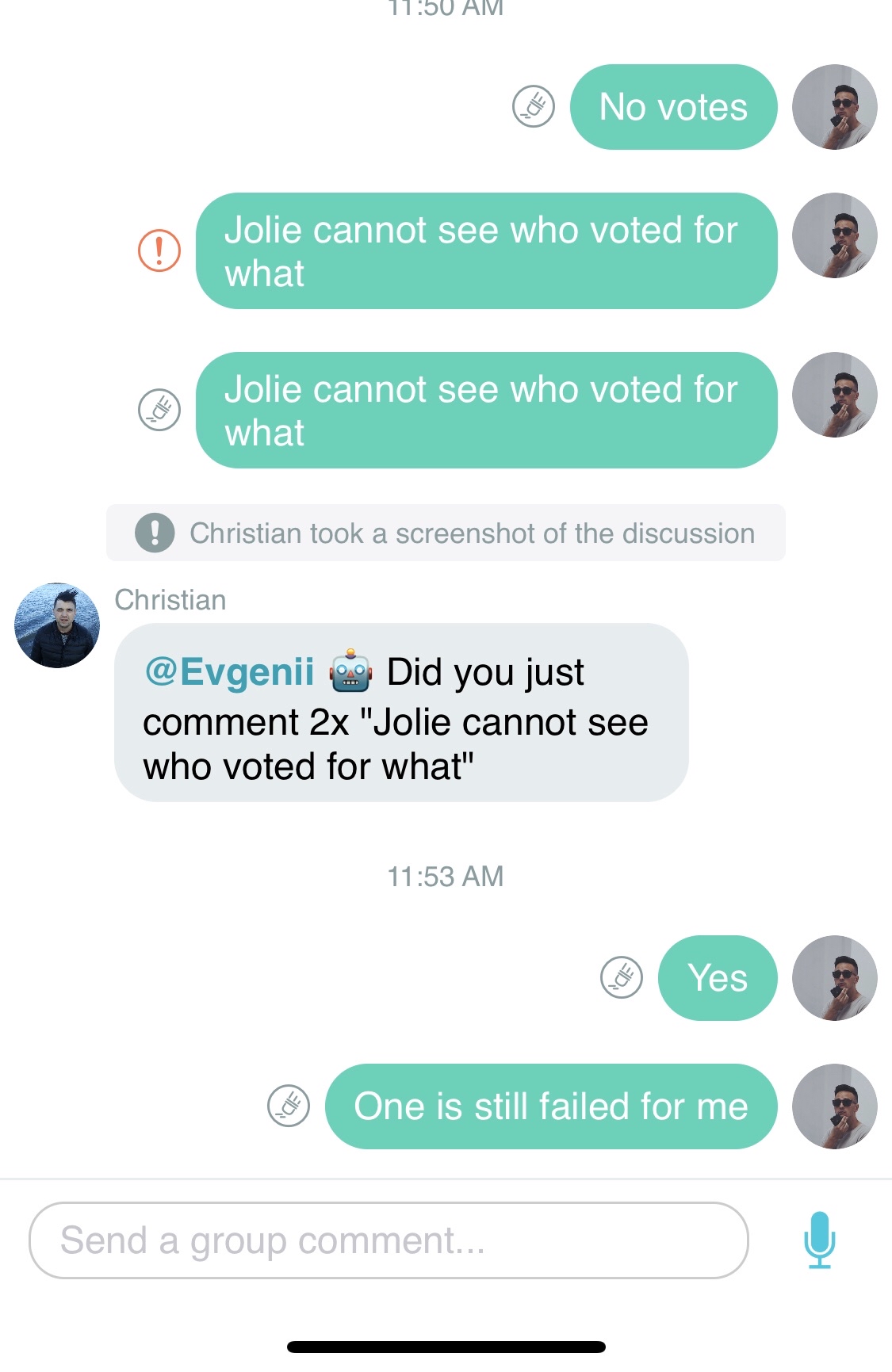Tap the status icon beside 'Yes'
This screenshot has width=892, height=1372.
(x=622, y=977)
